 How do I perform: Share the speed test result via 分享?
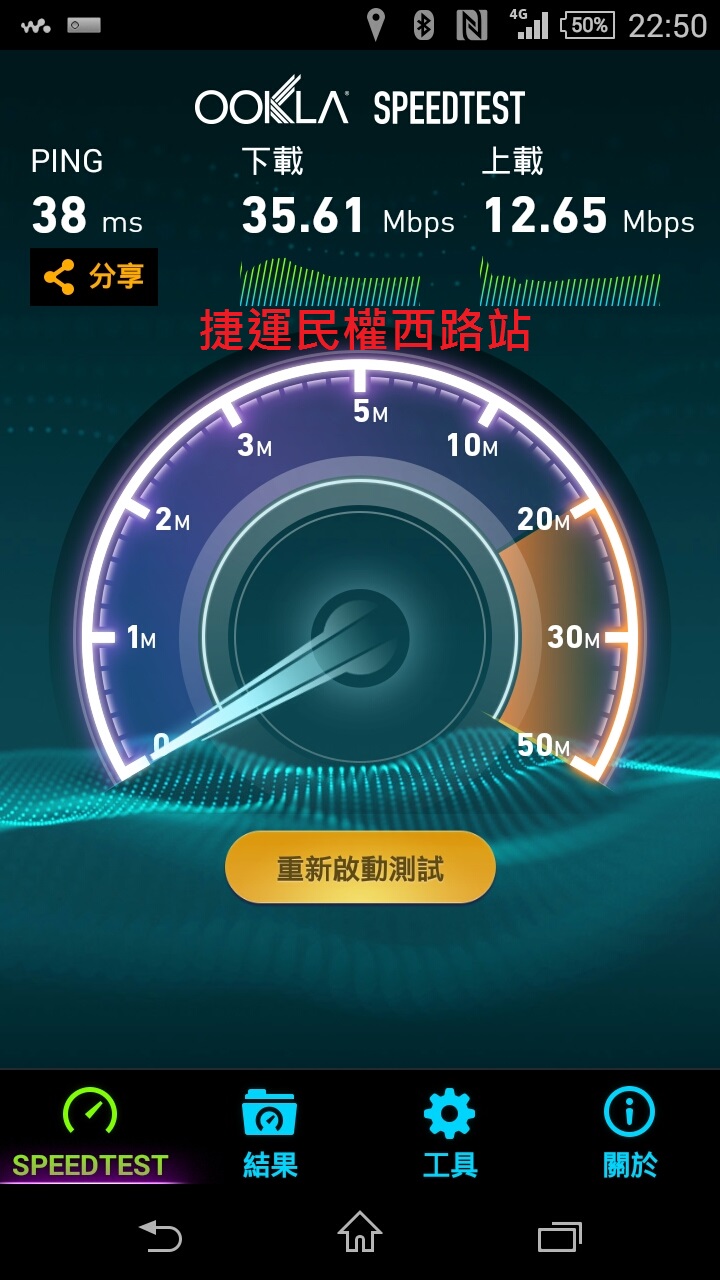94,277
